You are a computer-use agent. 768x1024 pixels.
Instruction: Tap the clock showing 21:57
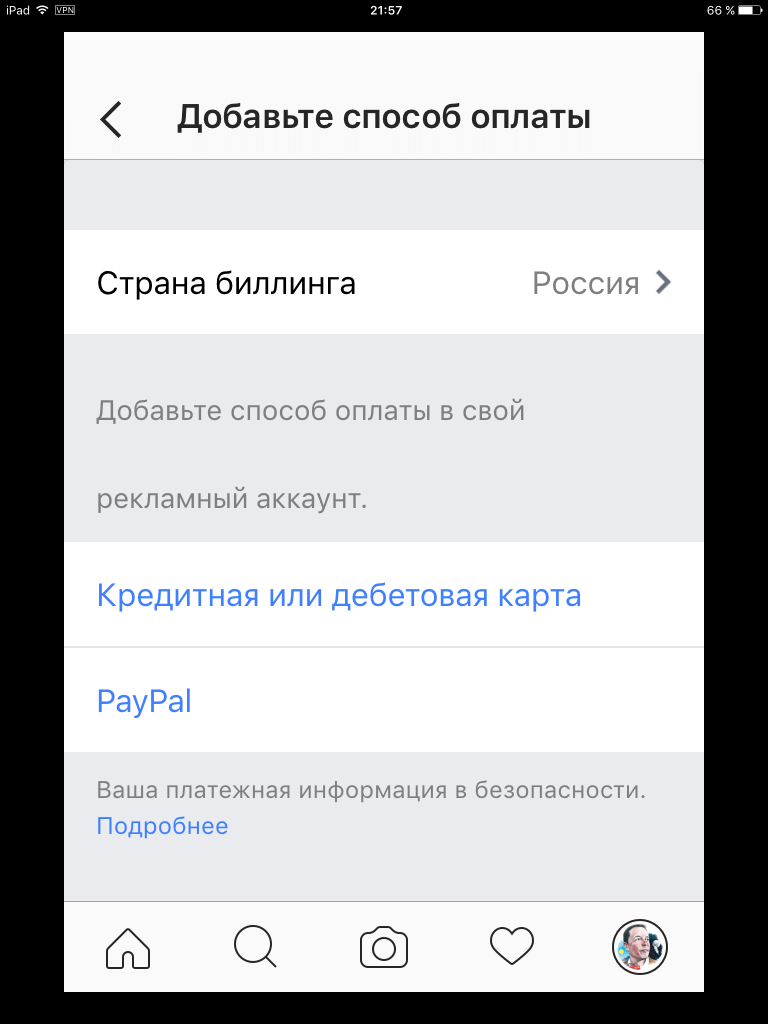[384, 11]
